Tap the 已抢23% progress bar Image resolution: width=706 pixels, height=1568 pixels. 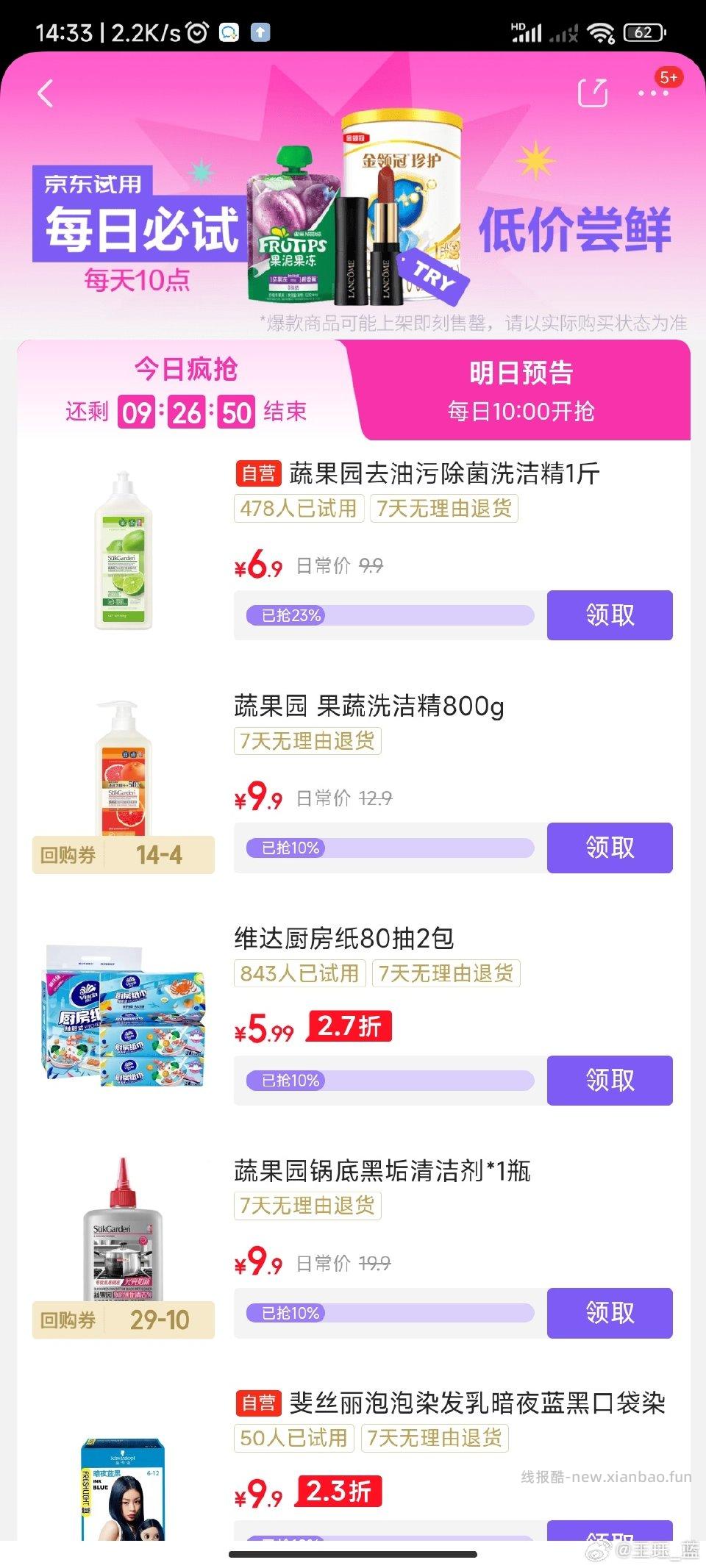point(386,616)
